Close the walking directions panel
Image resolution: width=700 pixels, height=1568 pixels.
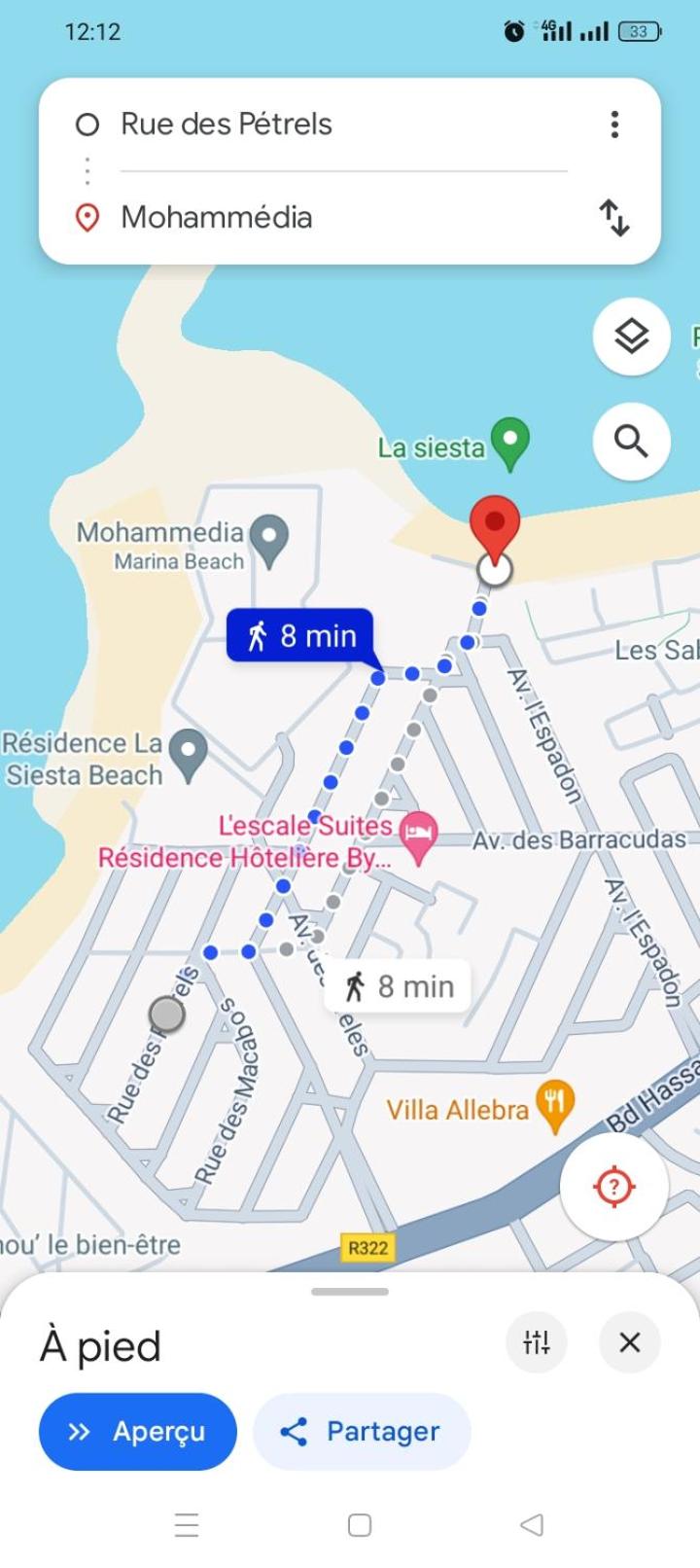click(x=630, y=1342)
